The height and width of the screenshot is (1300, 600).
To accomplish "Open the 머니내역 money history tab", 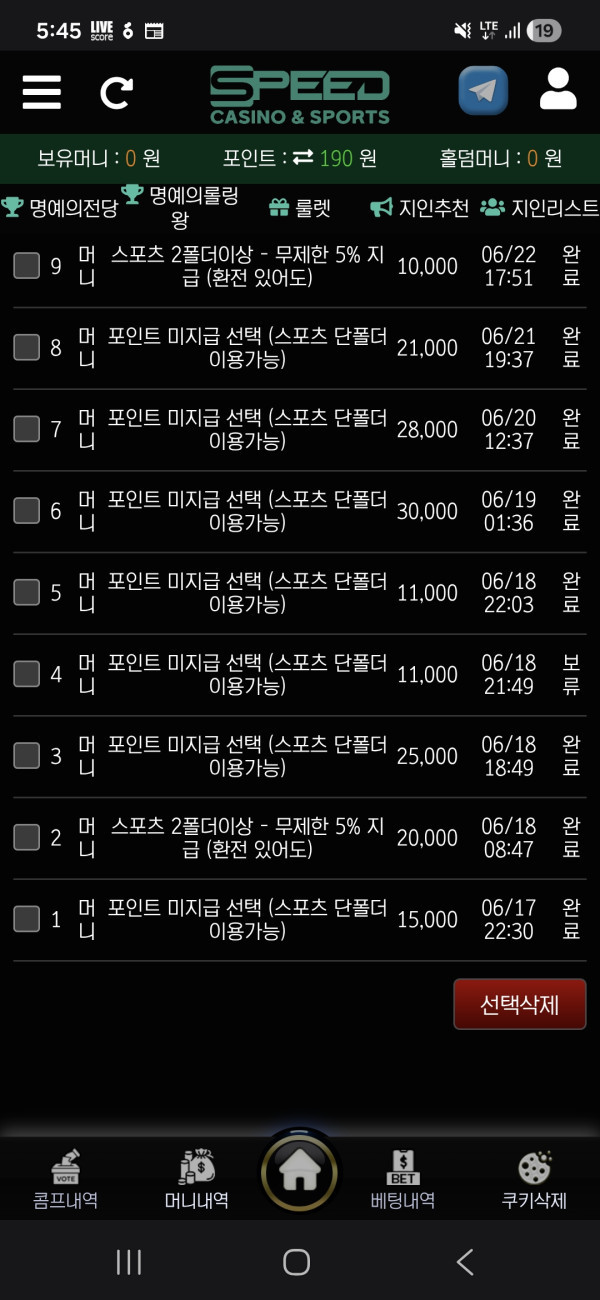I will [x=197, y=1180].
